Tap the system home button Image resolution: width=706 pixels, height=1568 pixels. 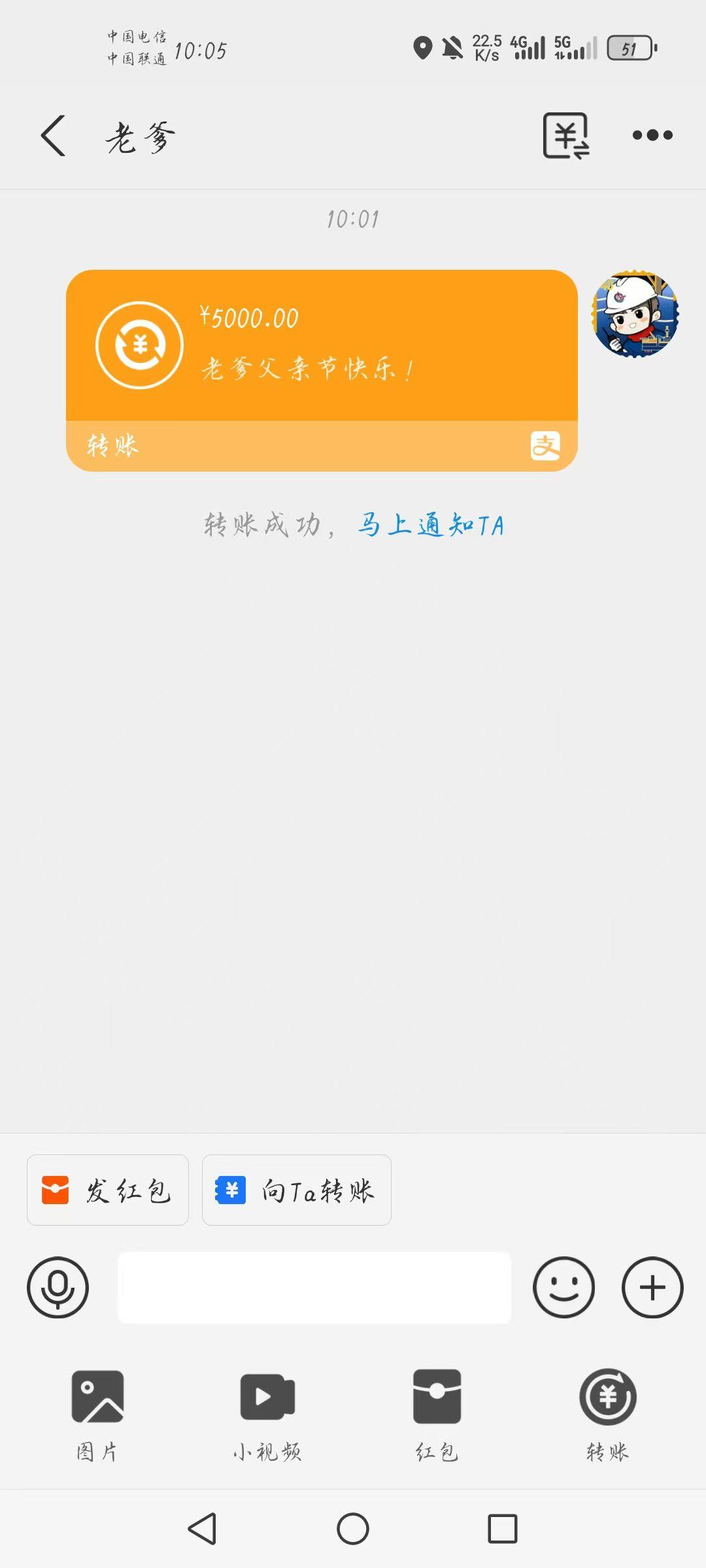[x=353, y=1529]
